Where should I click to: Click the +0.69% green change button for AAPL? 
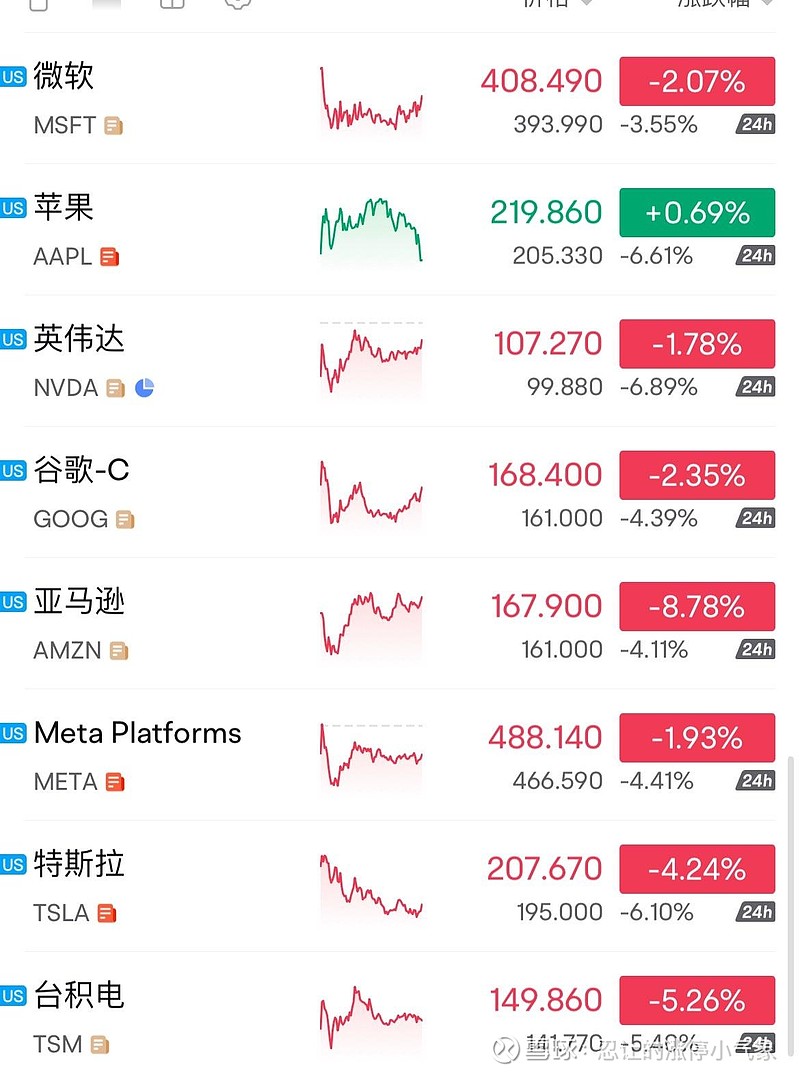tap(697, 212)
